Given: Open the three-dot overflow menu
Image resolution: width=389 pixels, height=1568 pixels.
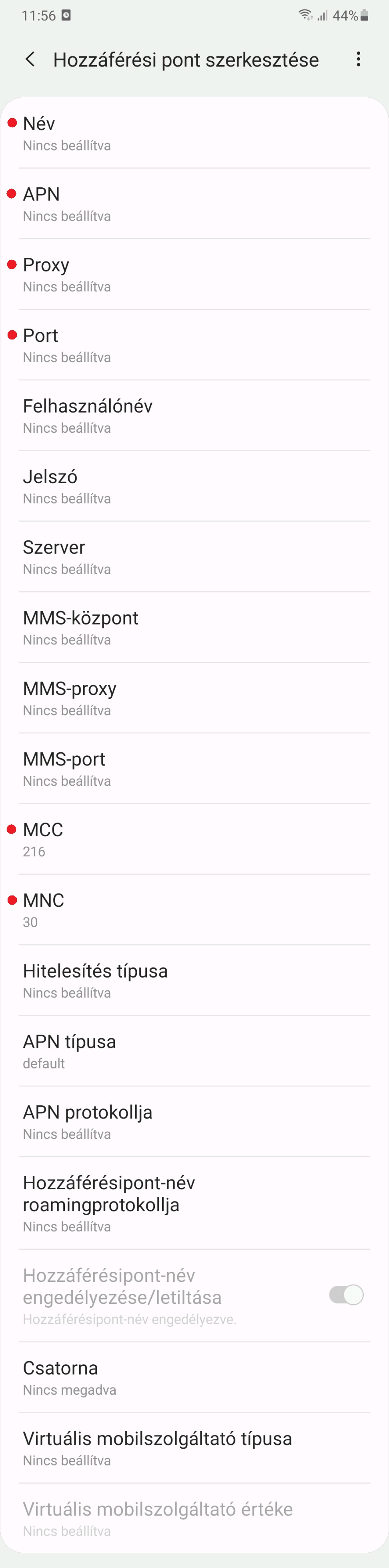Looking at the screenshot, I should pyautogui.click(x=358, y=59).
